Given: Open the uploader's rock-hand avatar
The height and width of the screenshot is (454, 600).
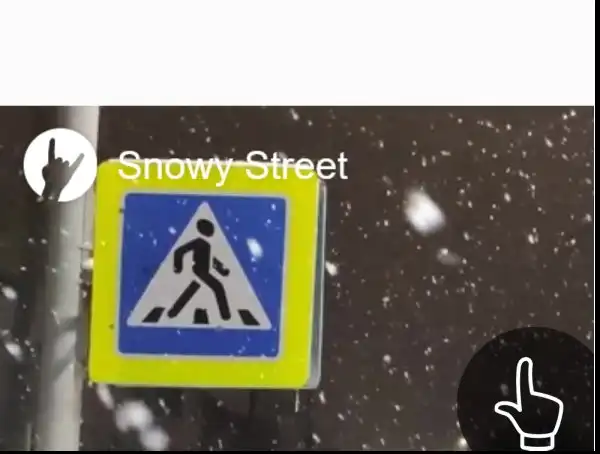Looking at the screenshot, I should [59, 166].
